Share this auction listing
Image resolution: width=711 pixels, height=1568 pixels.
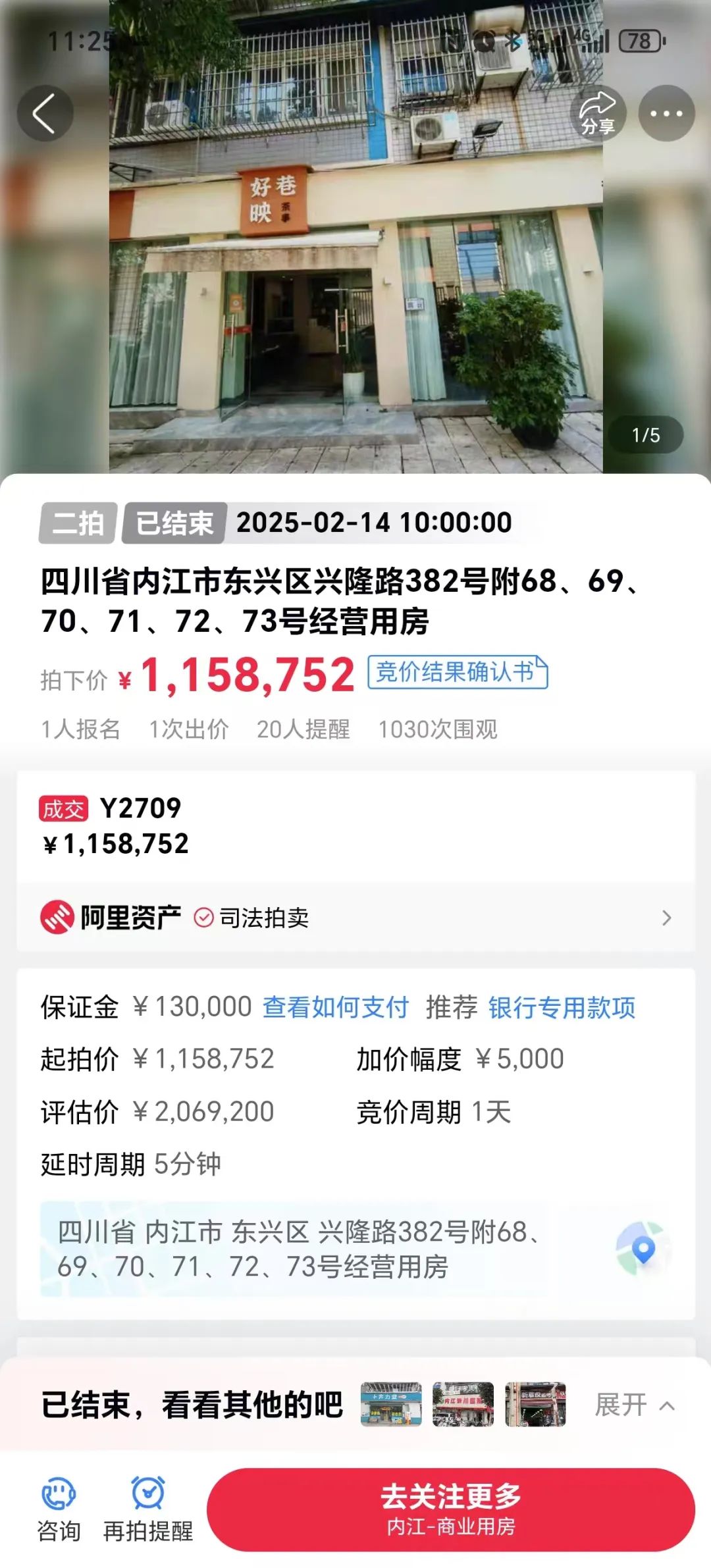(x=598, y=113)
